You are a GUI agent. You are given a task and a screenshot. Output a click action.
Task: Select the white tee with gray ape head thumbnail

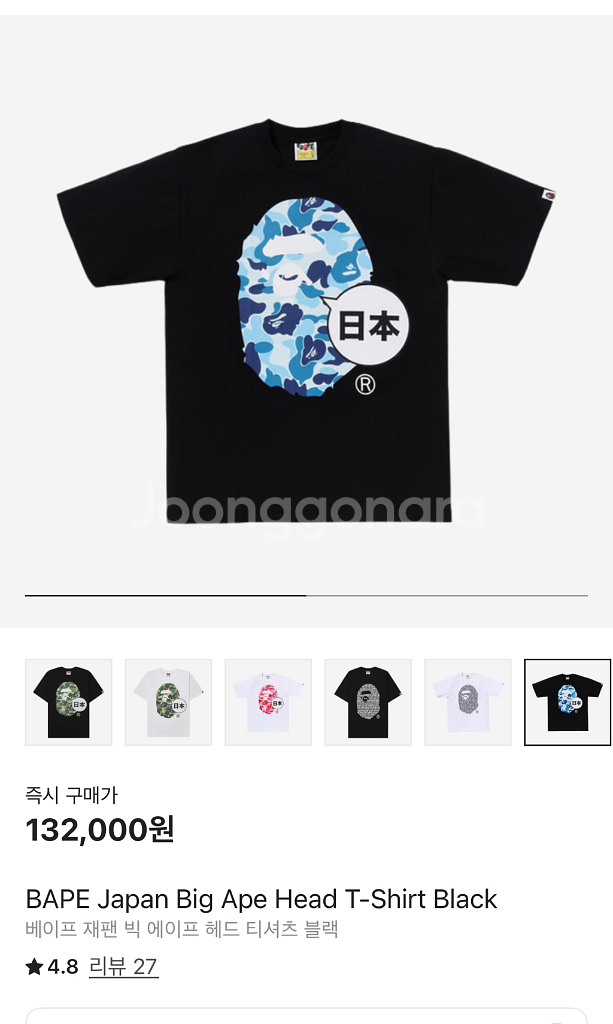[467, 702]
